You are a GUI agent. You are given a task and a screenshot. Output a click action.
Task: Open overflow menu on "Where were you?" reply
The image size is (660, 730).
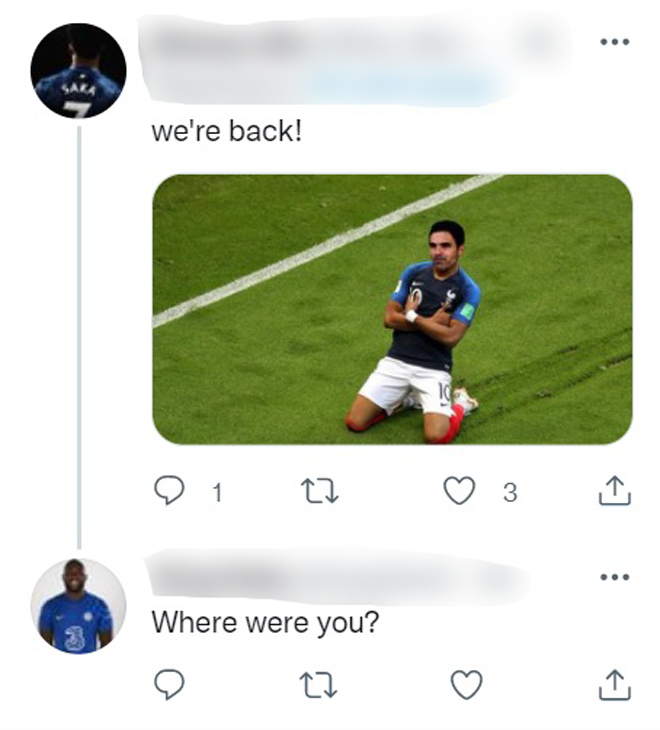coord(614,577)
